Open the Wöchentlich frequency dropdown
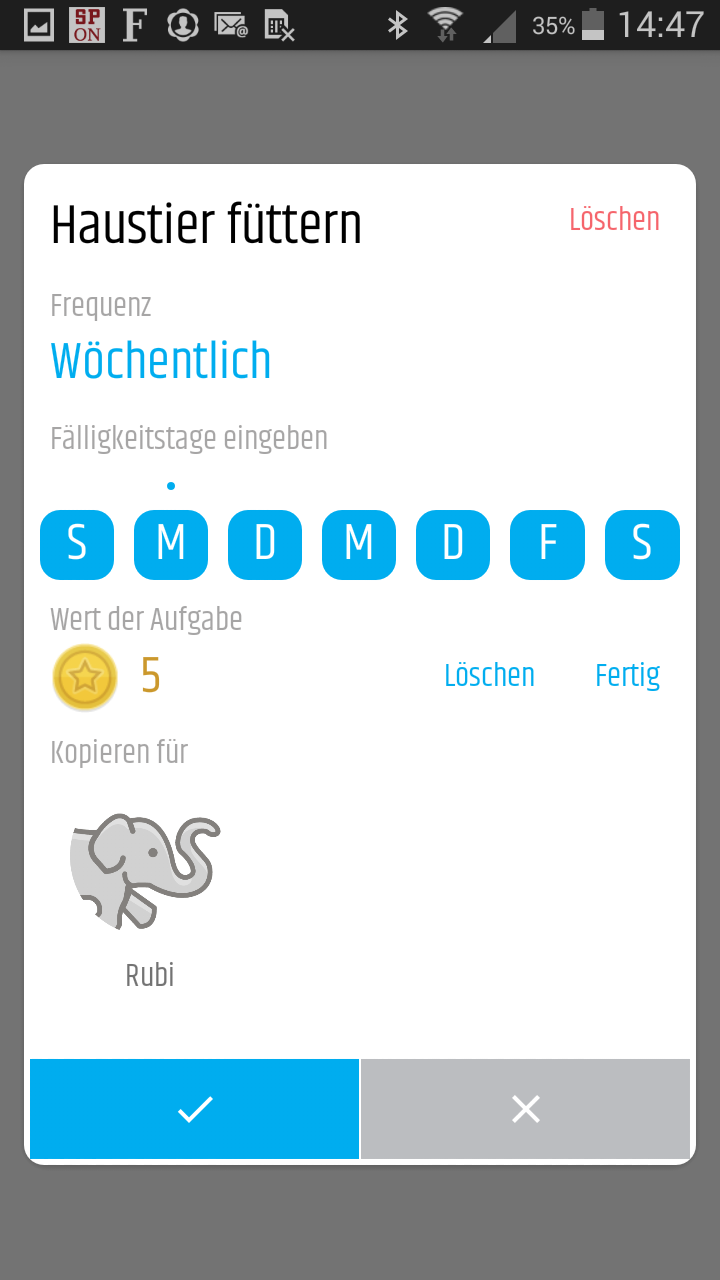The height and width of the screenshot is (1280, 720). (161, 361)
